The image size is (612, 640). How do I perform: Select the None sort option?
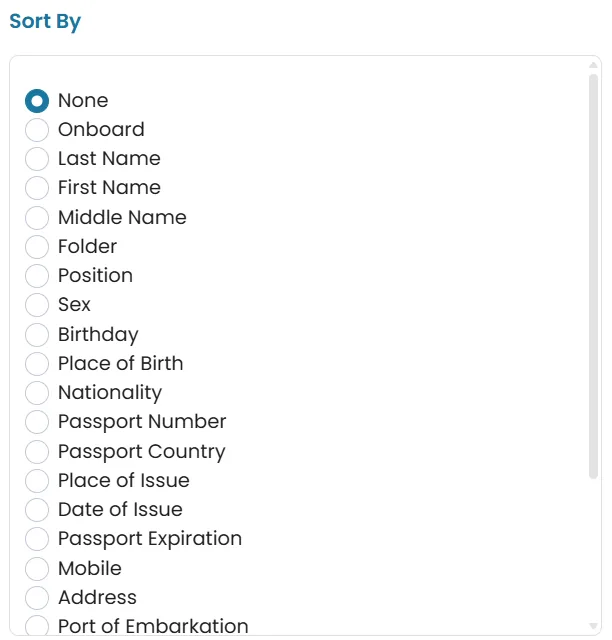(x=37, y=100)
